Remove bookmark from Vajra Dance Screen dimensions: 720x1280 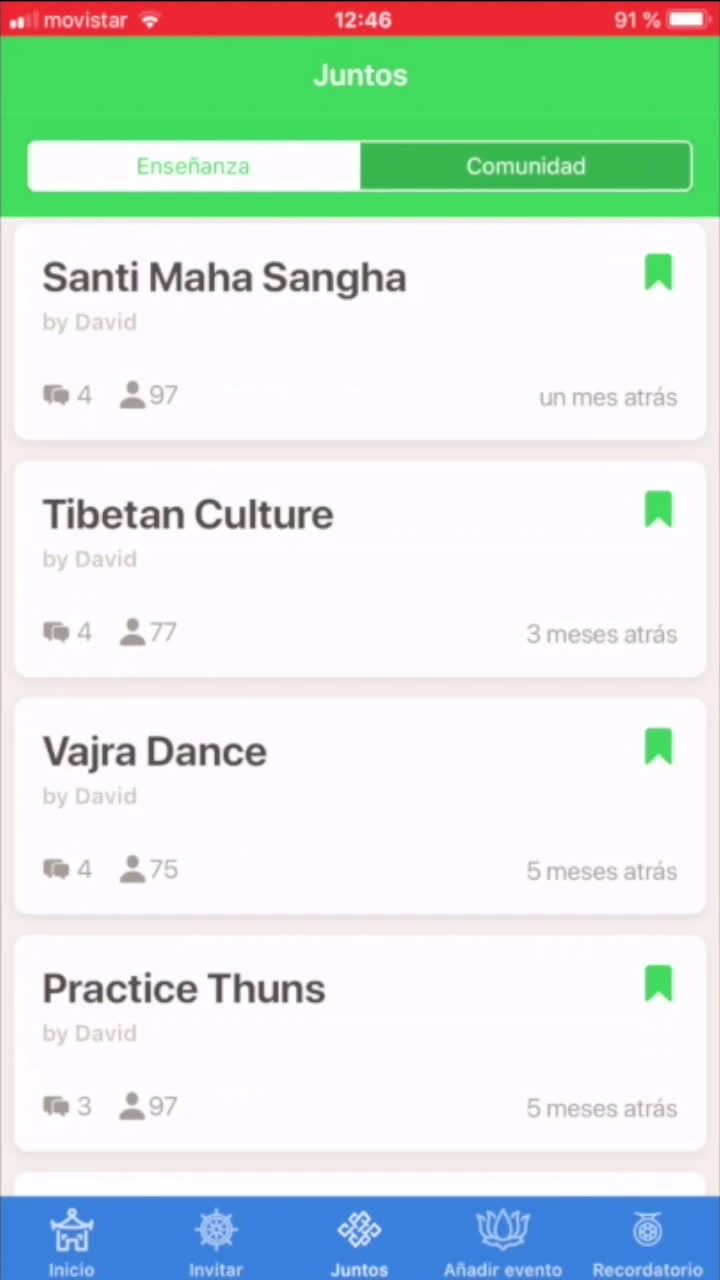pos(658,747)
